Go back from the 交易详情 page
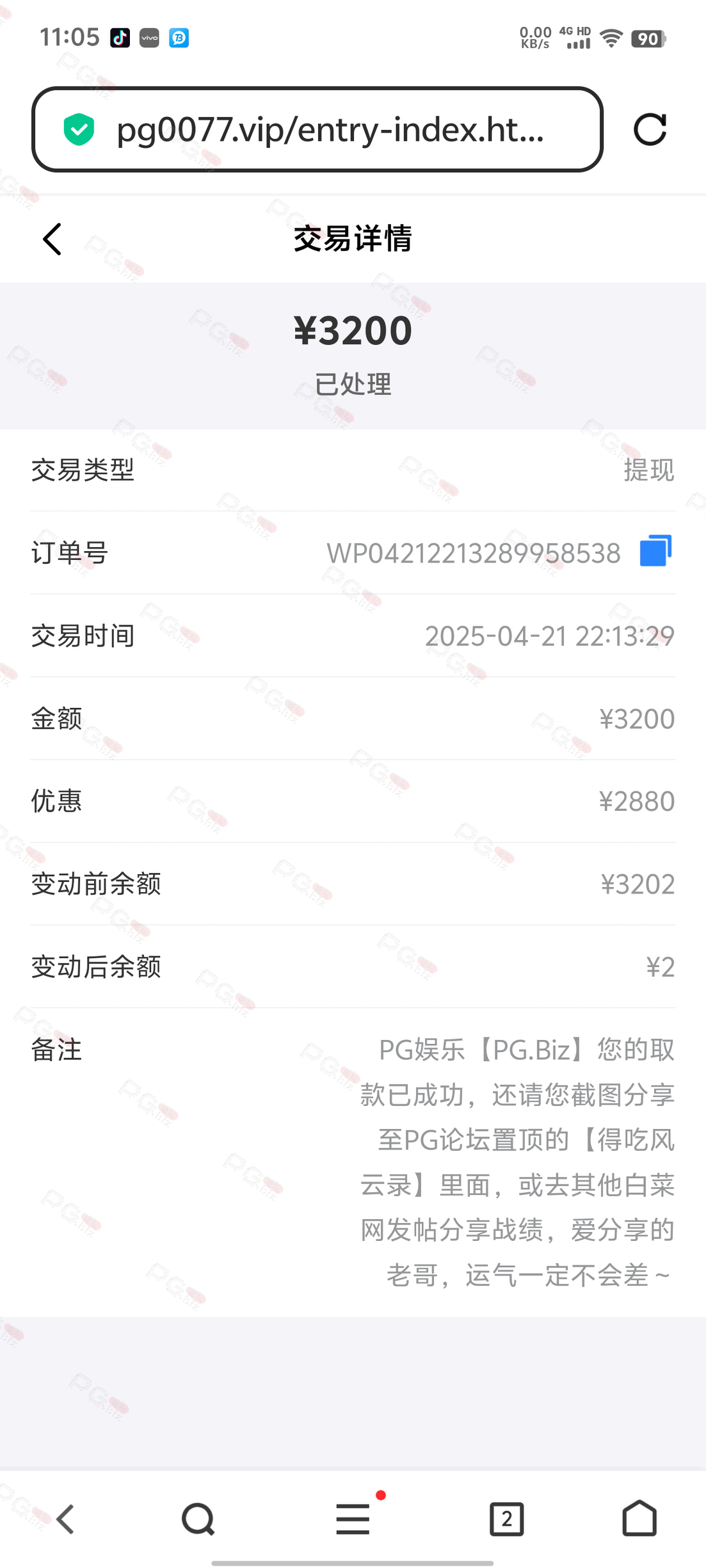Image resolution: width=706 pixels, height=1568 pixels. pyautogui.click(x=52, y=239)
